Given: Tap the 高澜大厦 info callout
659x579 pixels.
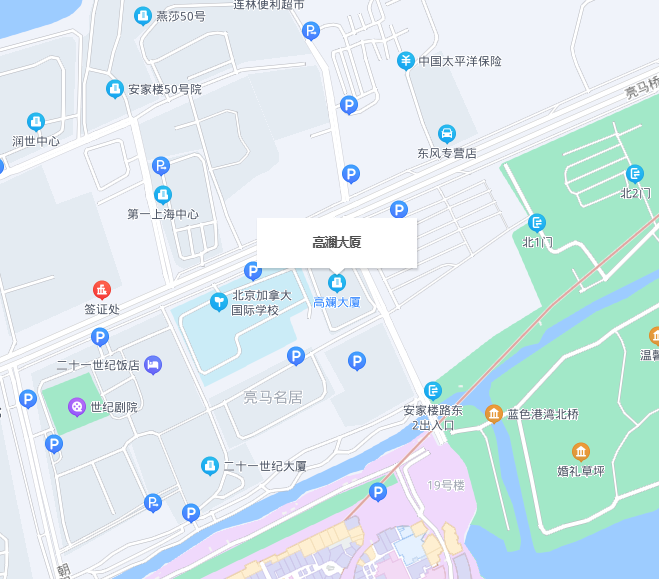Looking at the screenshot, I should point(336,243).
